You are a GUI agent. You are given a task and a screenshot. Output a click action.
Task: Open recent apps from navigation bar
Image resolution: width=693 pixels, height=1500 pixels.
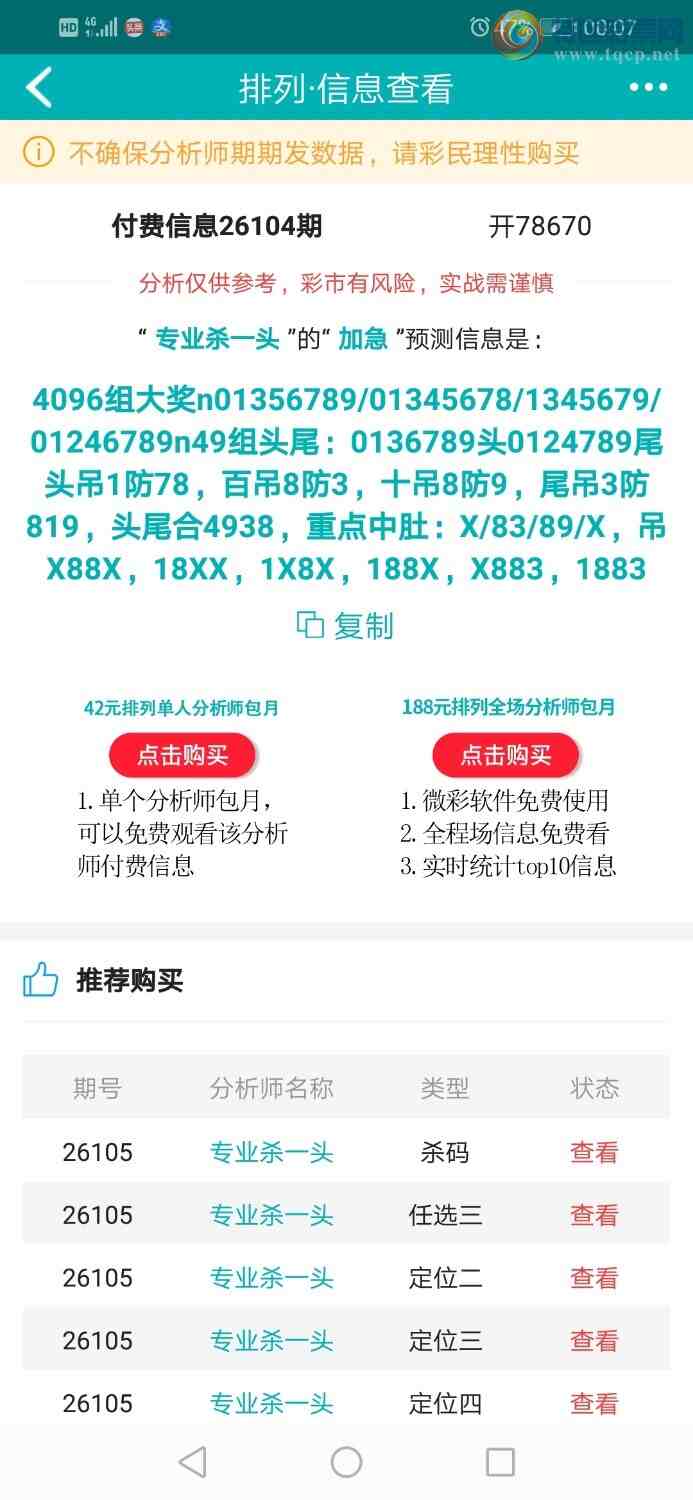point(500,1462)
